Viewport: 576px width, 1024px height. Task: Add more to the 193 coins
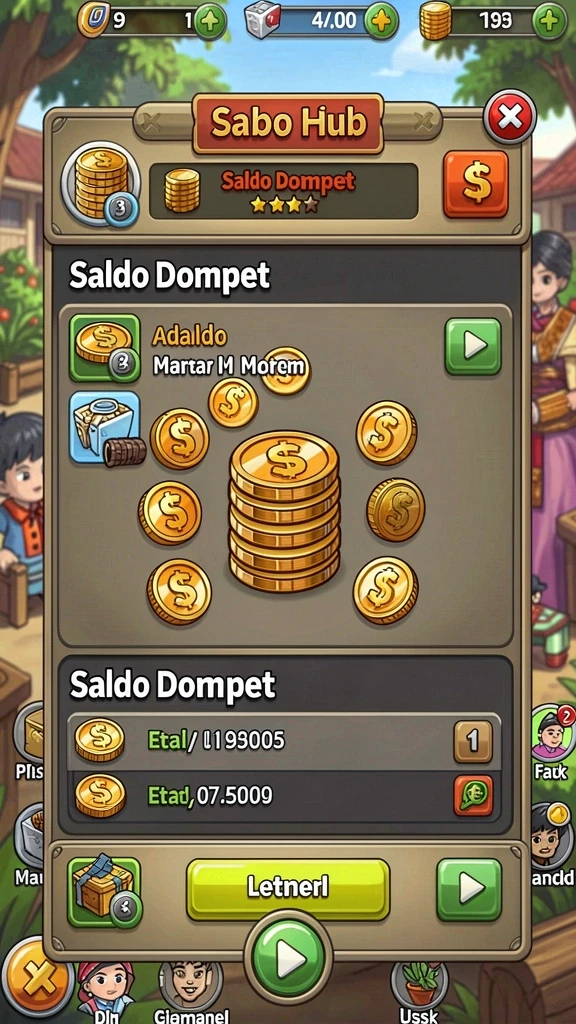pyautogui.click(x=549, y=22)
